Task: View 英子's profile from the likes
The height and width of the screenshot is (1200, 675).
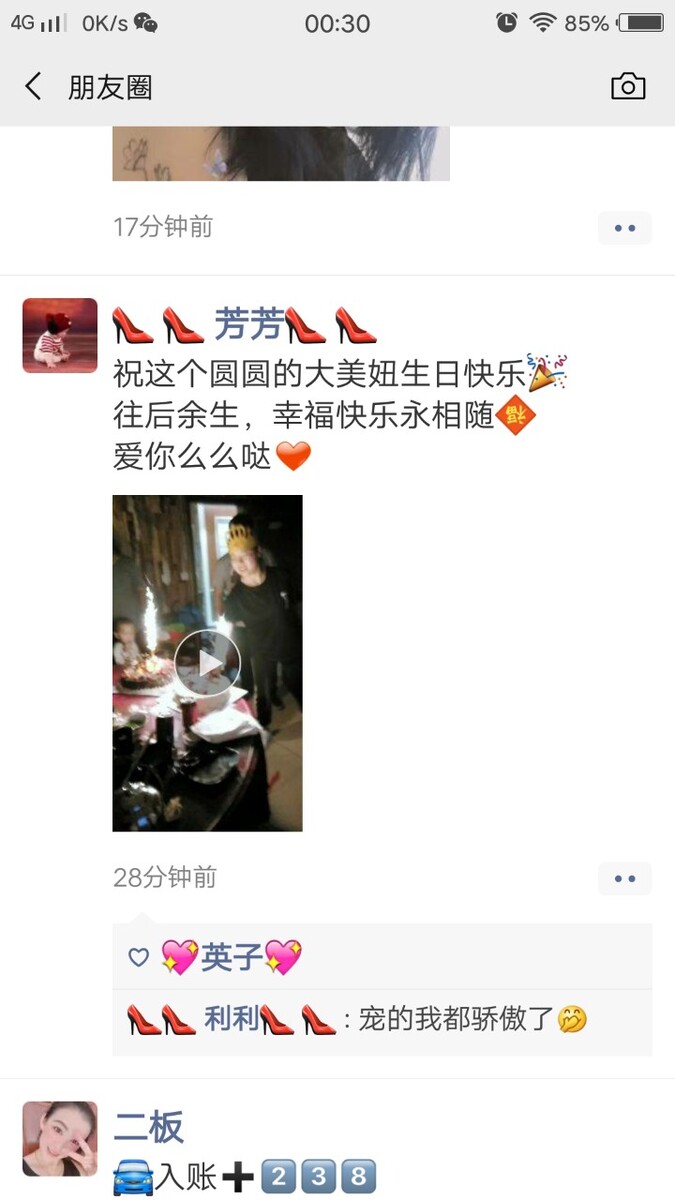Action: 231,957
